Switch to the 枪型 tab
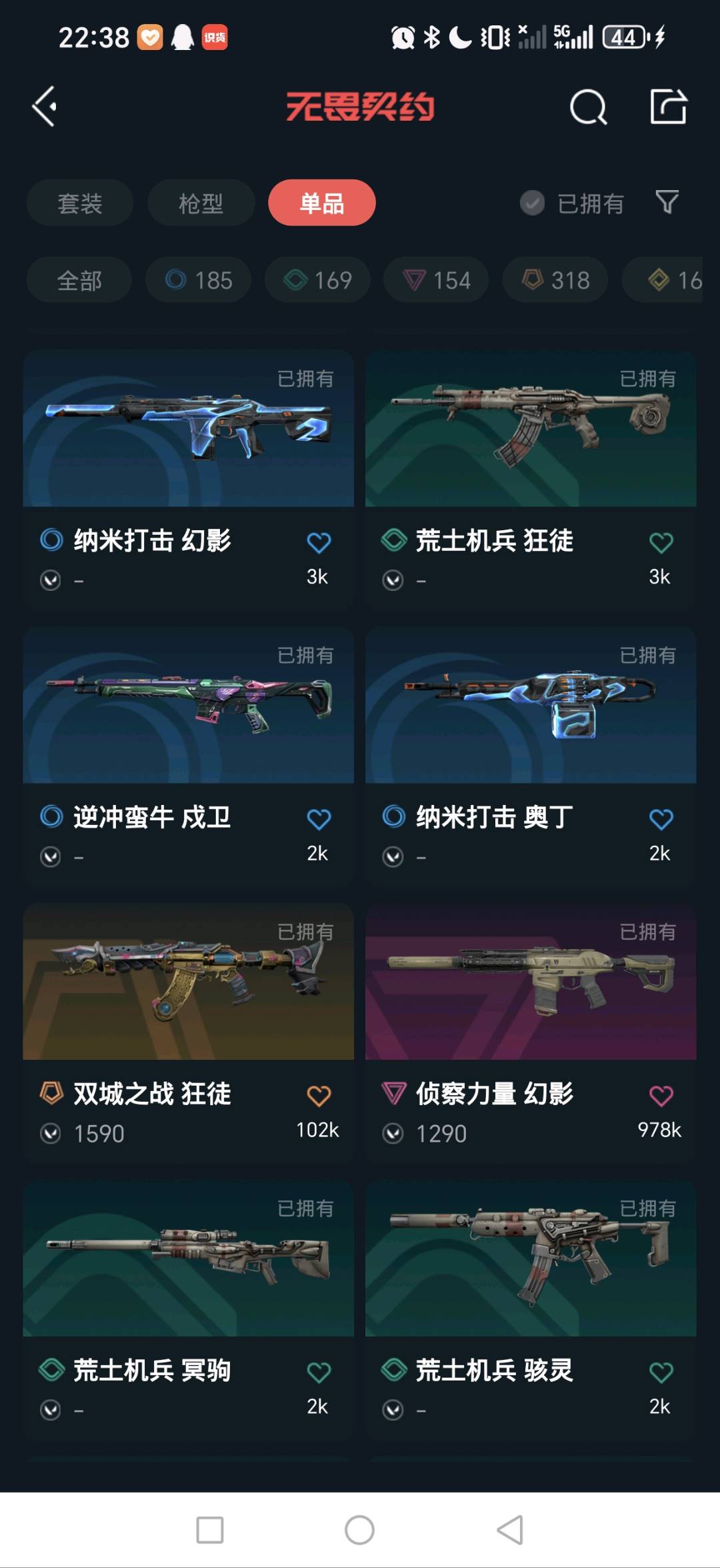The width and height of the screenshot is (720, 1568). tap(201, 203)
